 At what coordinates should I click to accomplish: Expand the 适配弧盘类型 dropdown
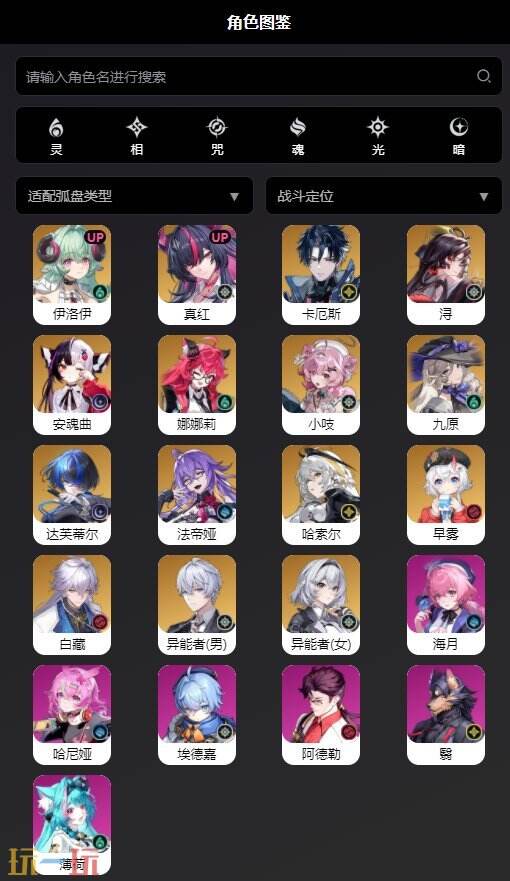point(134,196)
